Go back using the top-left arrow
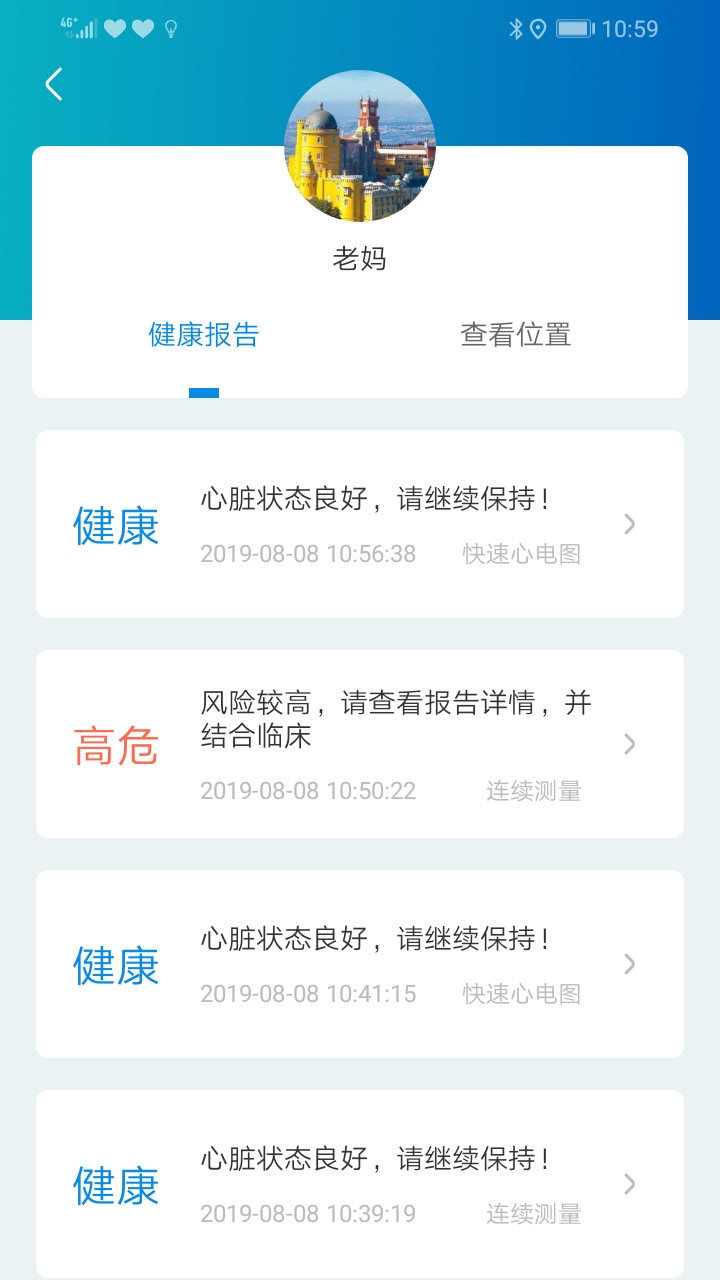This screenshot has height=1280, width=720. (x=54, y=85)
